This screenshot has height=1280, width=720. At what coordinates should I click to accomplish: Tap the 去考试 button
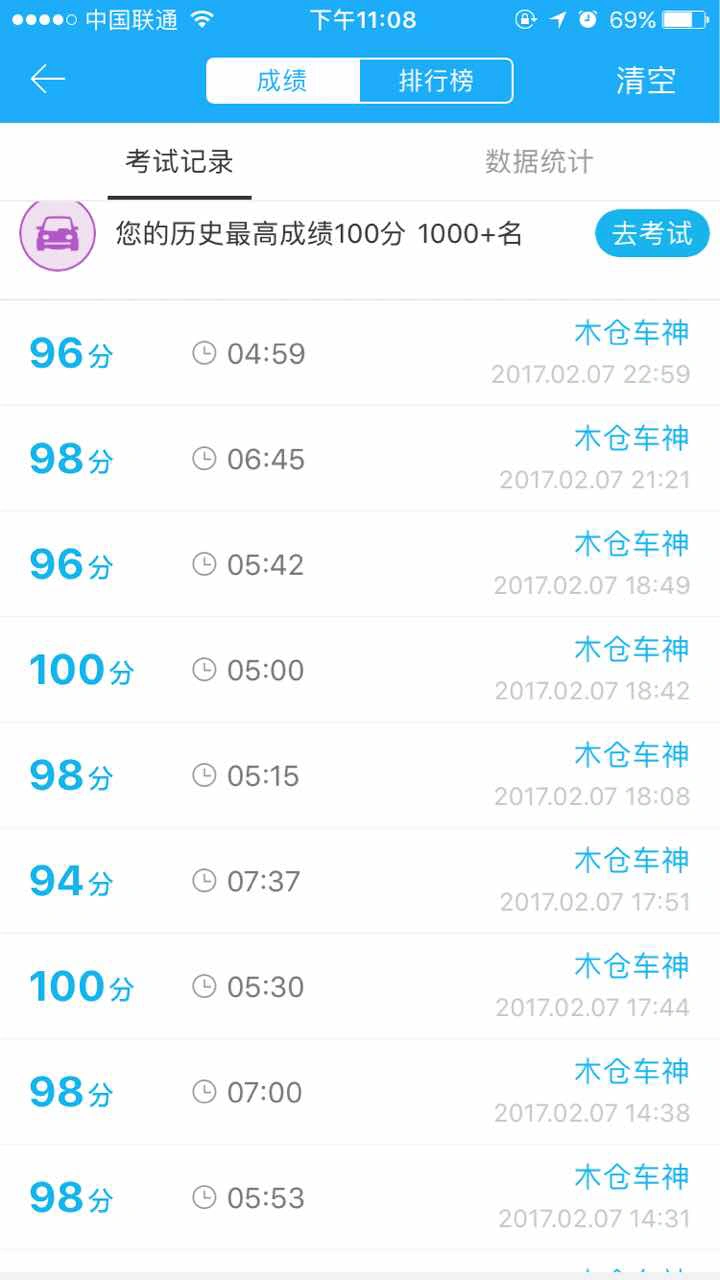(652, 234)
